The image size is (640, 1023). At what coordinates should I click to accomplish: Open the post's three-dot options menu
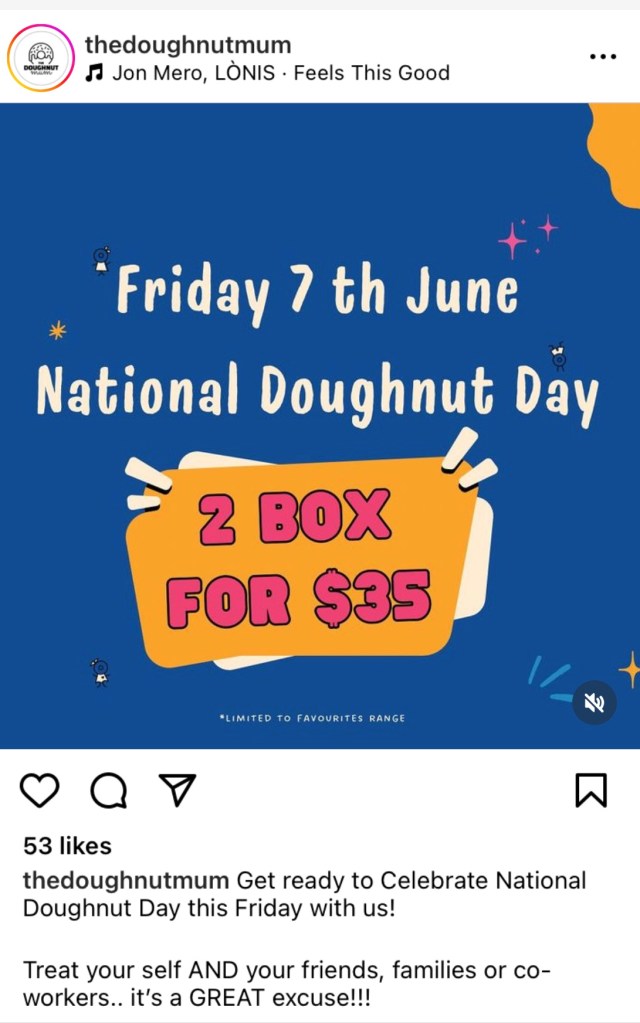click(x=603, y=57)
